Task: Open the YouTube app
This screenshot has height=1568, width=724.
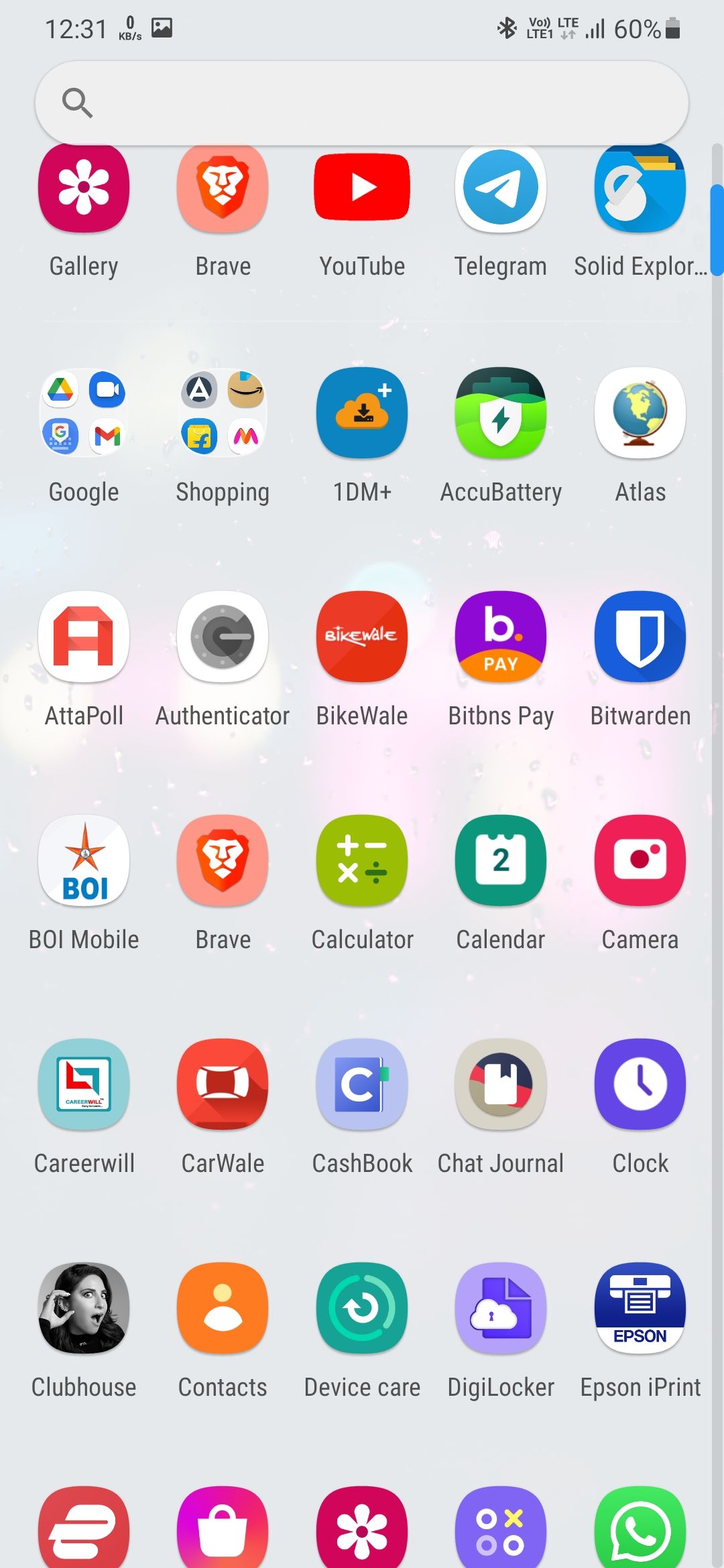Action: click(362, 188)
